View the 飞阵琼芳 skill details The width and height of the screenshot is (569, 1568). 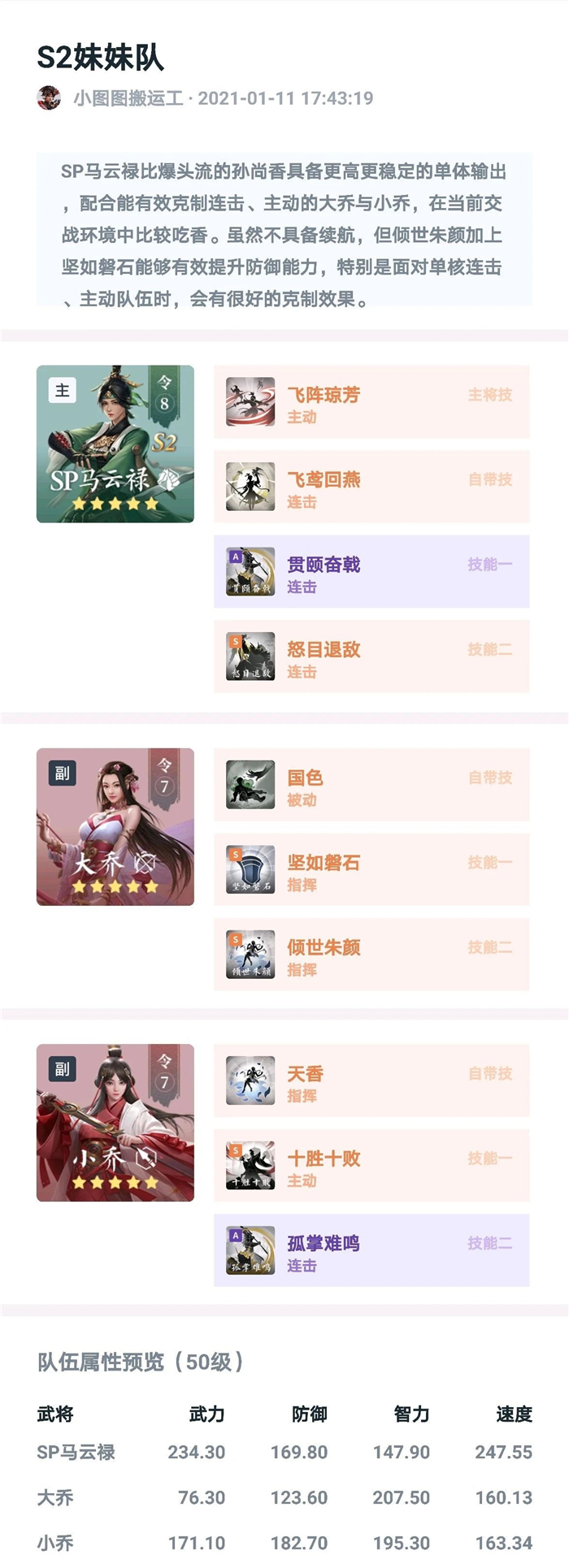tap(371, 402)
